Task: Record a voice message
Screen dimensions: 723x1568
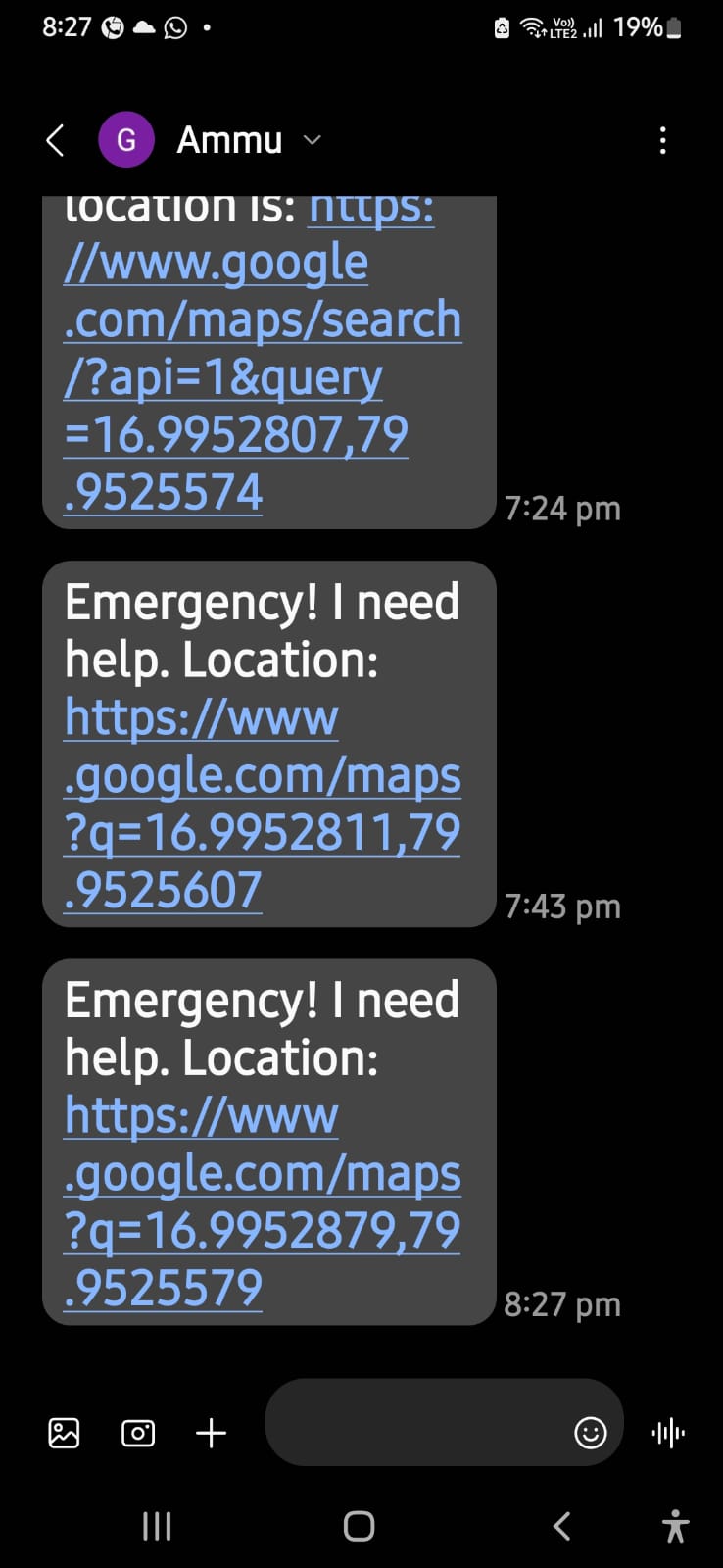Action: pos(668,1433)
